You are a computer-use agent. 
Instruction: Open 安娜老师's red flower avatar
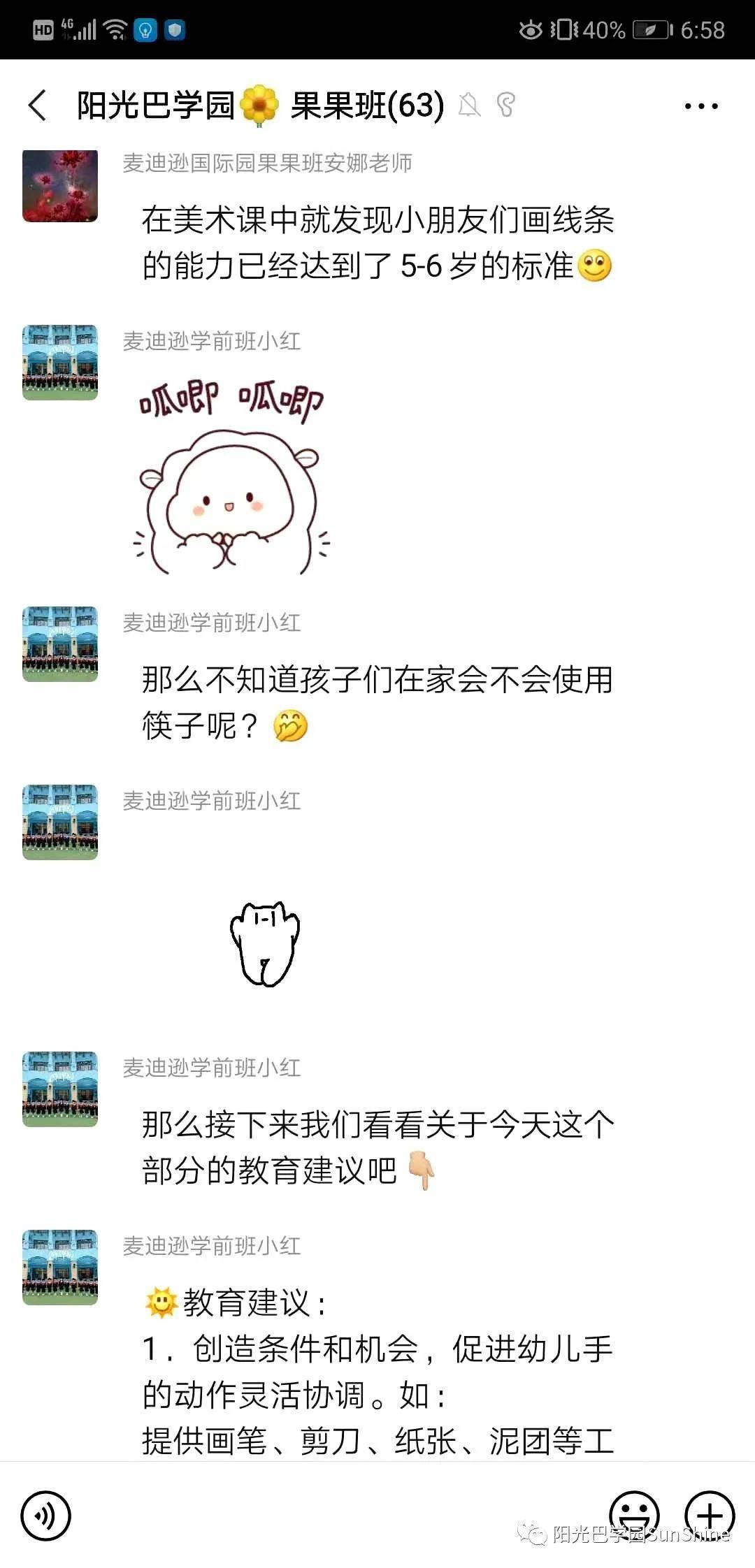click(x=60, y=186)
